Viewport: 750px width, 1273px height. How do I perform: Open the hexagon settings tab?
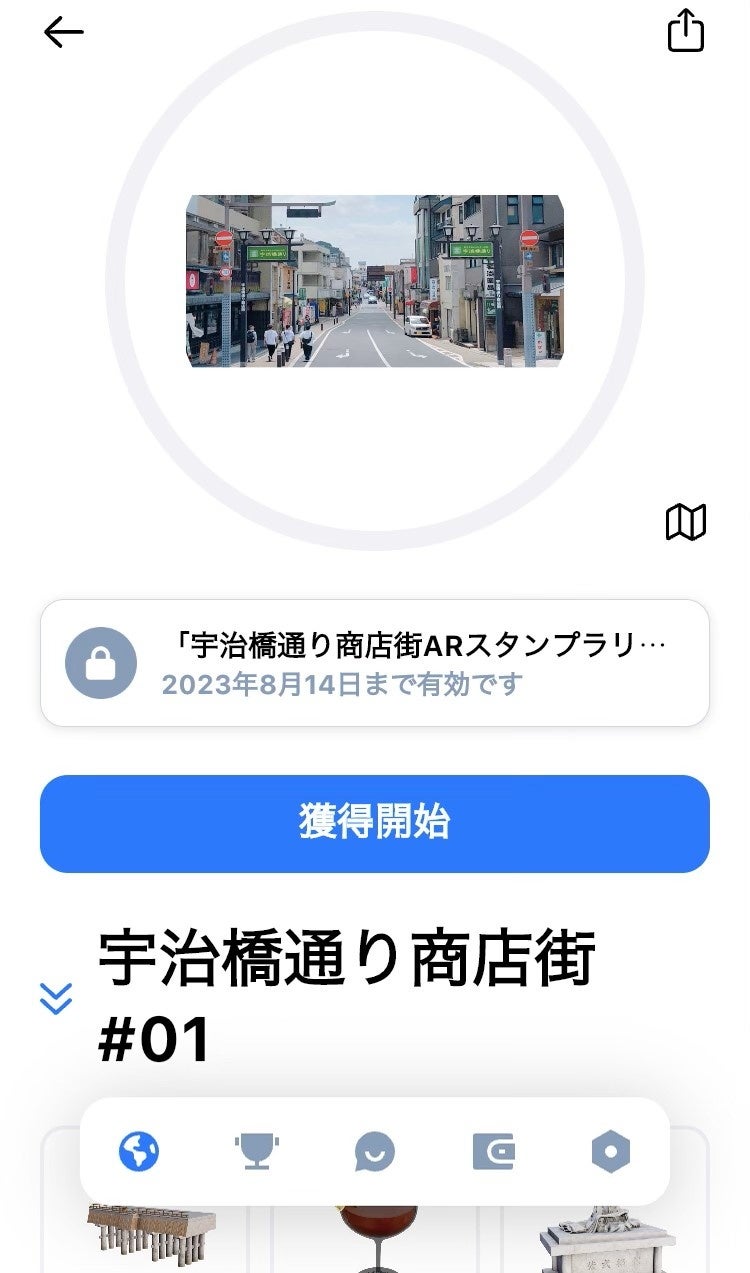tap(610, 1152)
